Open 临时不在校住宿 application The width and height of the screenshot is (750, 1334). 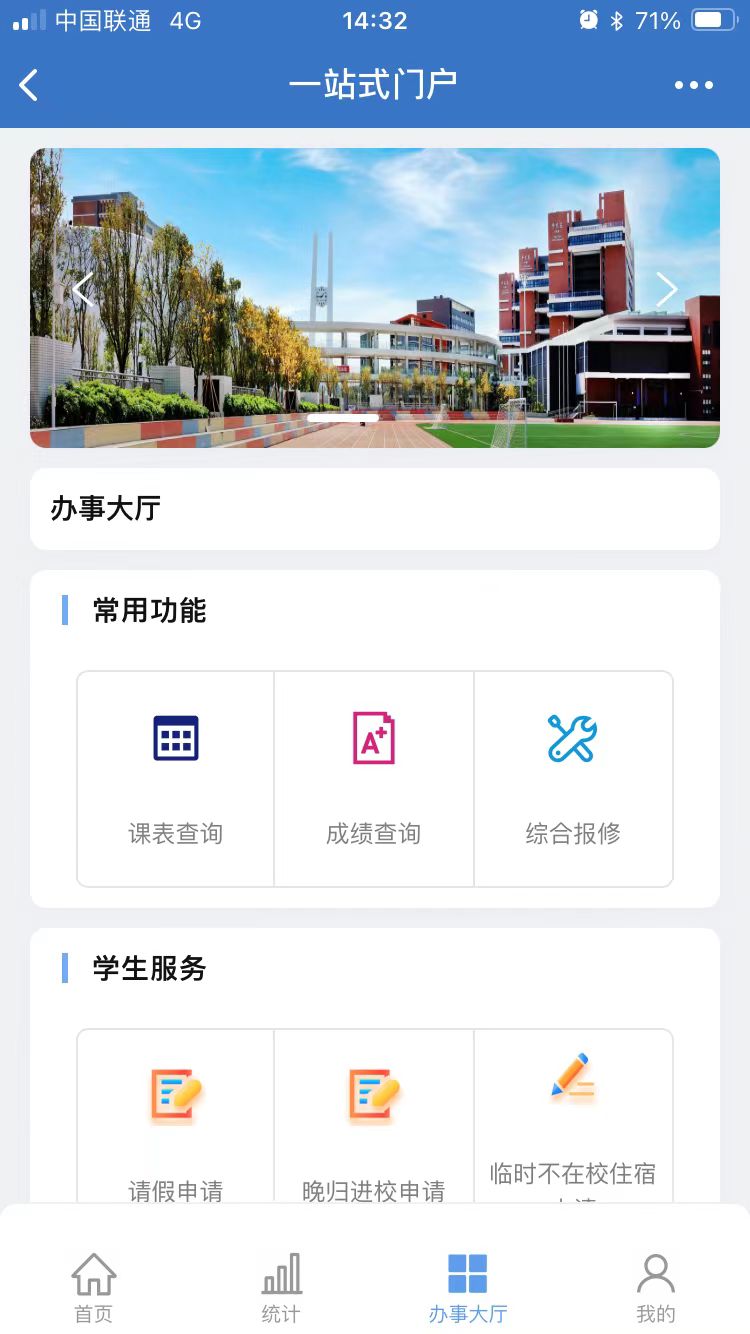click(x=573, y=1120)
